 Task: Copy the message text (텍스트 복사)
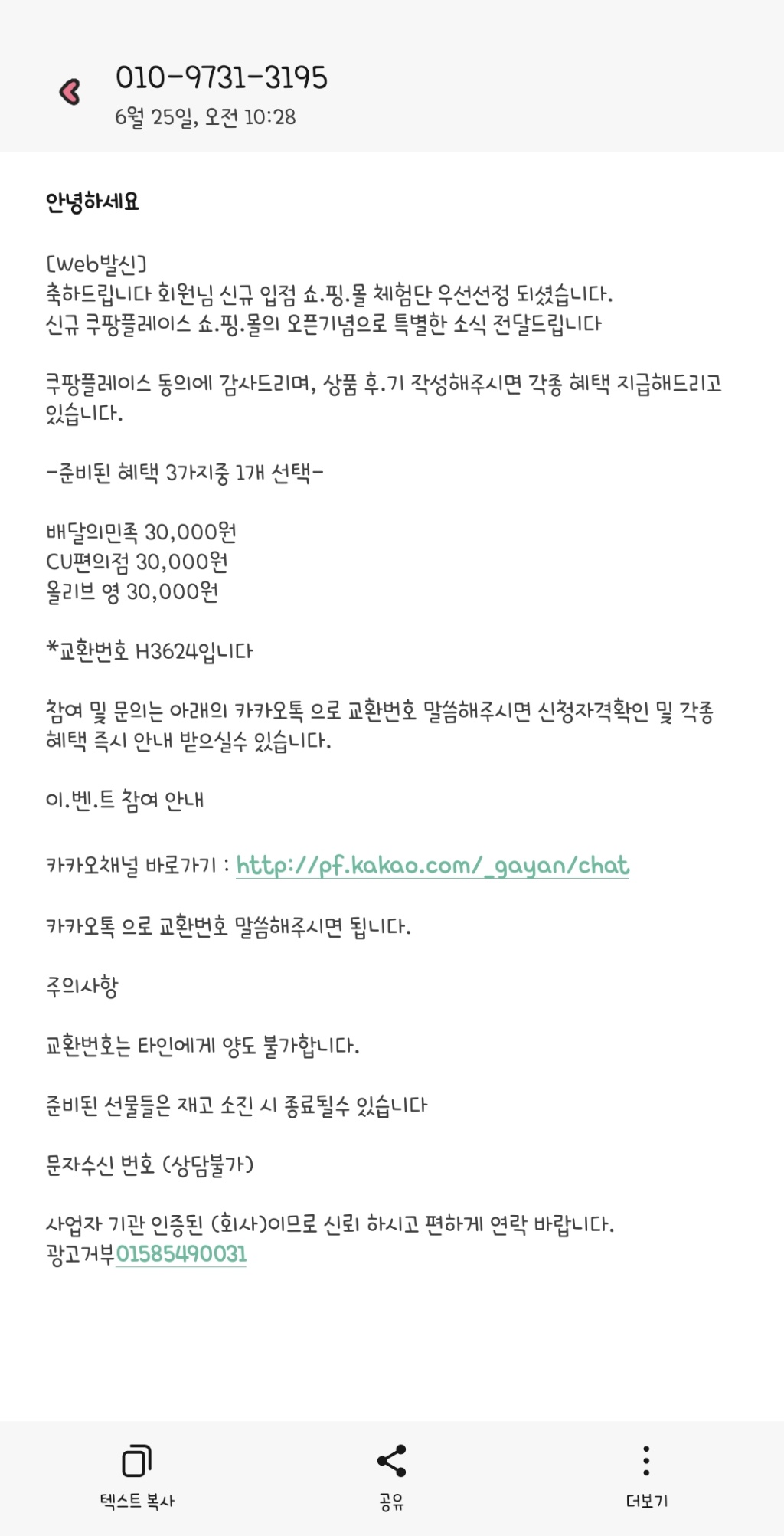tap(137, 1476)
